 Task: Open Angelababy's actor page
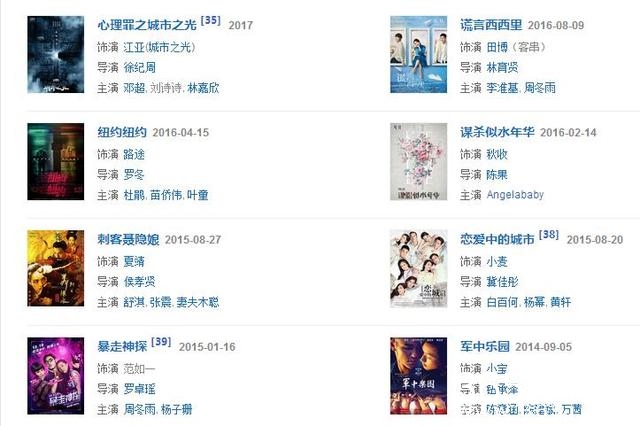[x=518, y=195]
